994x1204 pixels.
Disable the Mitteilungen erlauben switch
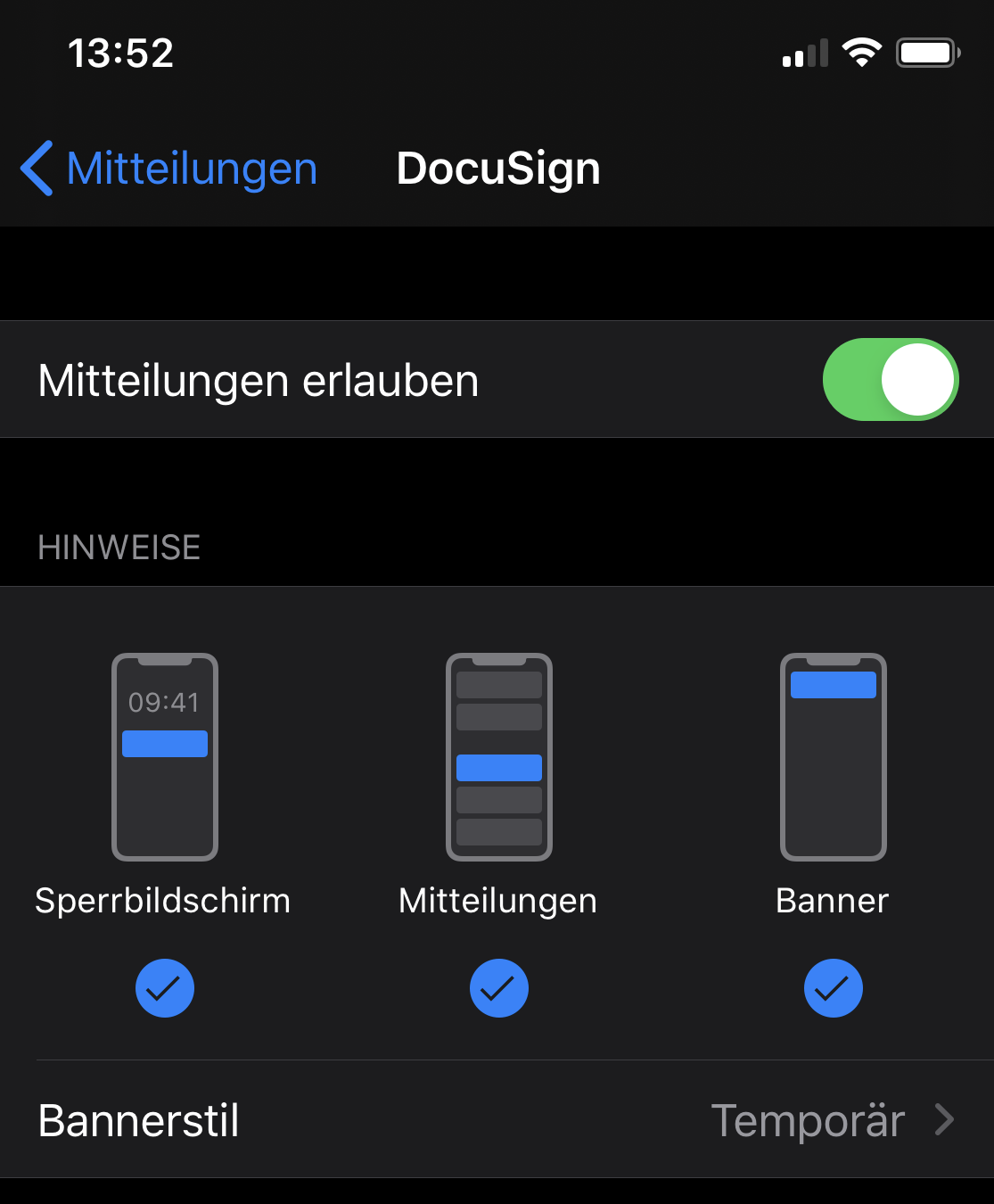coord(890,380)
